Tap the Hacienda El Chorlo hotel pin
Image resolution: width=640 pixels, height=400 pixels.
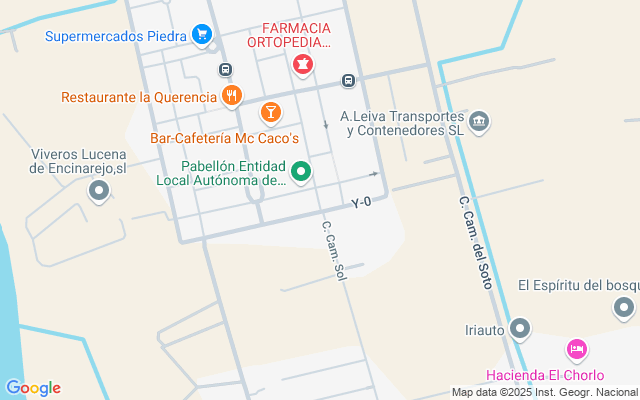click(576, 350)
